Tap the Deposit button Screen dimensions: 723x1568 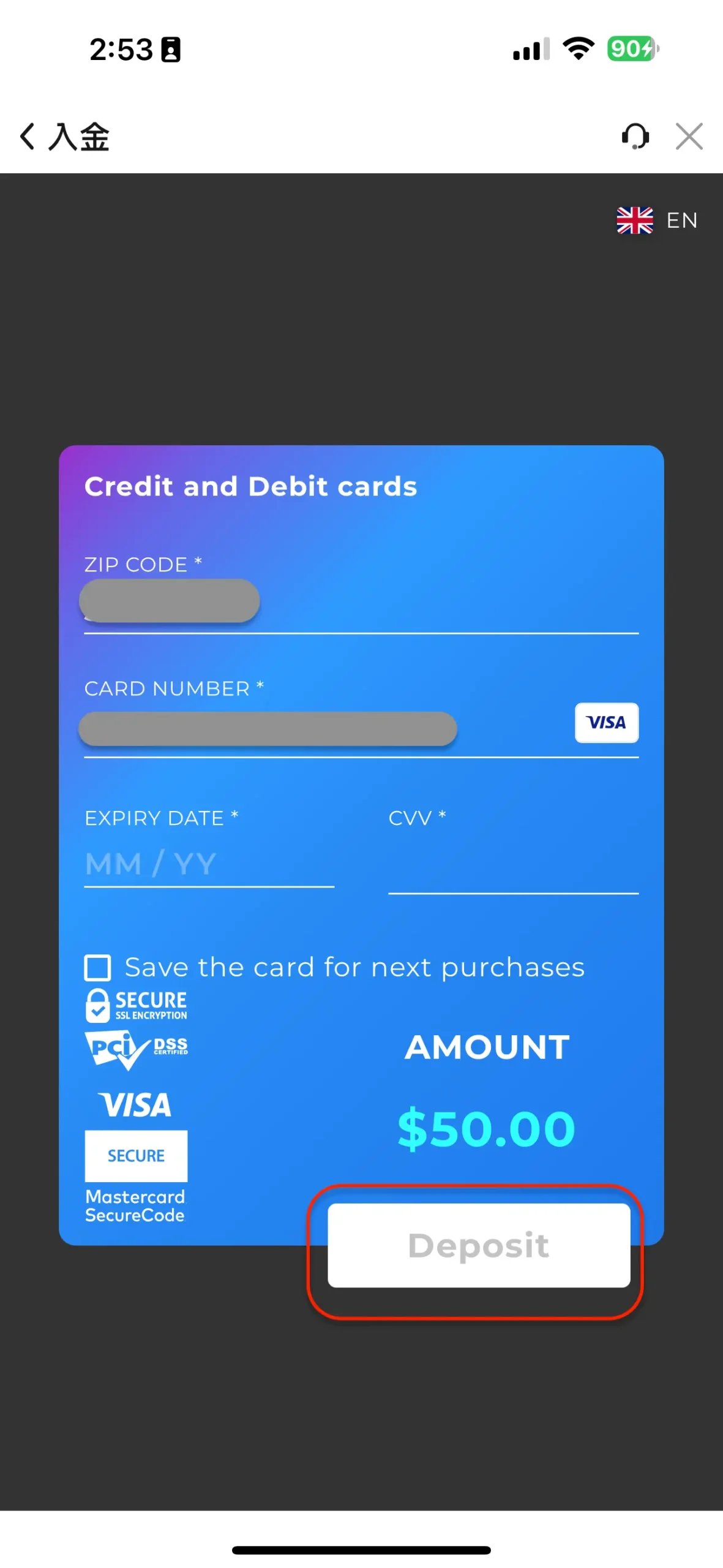(478, 1245)
